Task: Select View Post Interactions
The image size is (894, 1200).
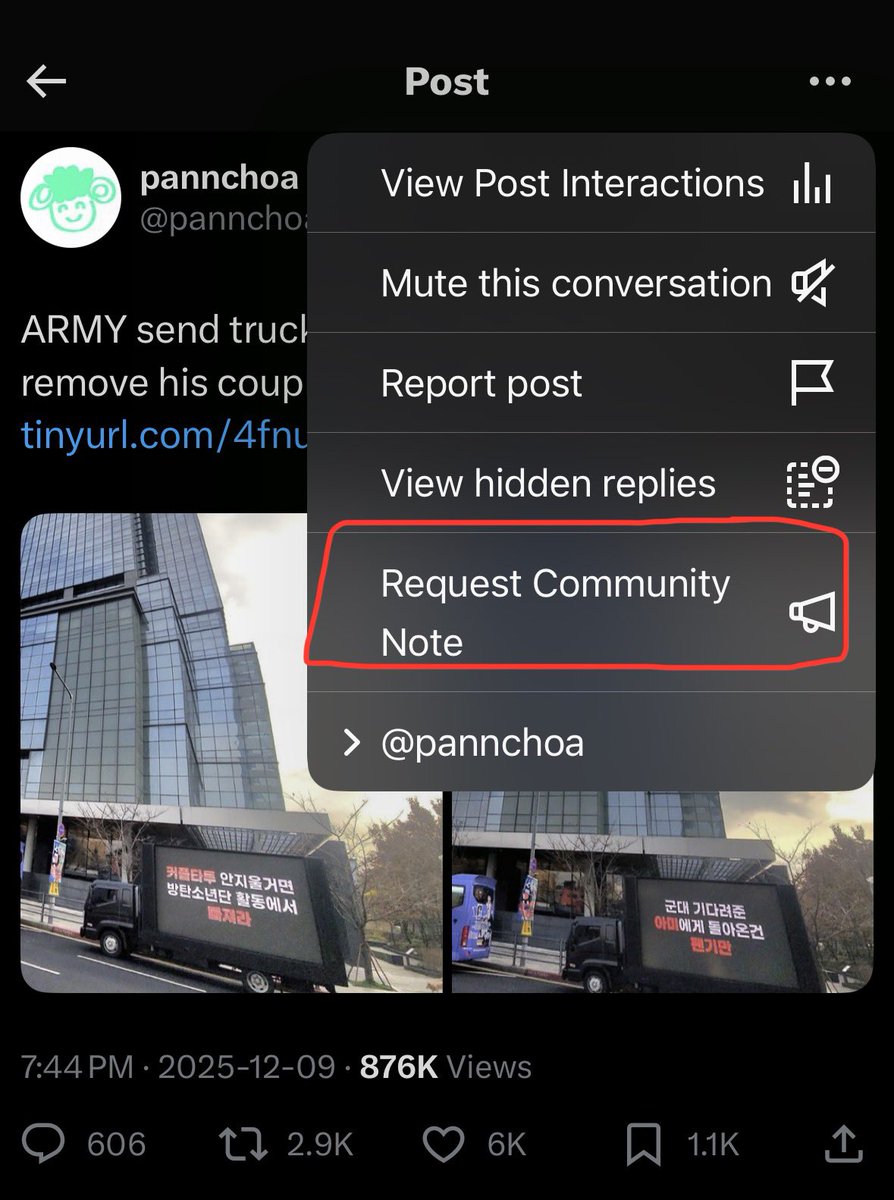Action: click(590, 184)
